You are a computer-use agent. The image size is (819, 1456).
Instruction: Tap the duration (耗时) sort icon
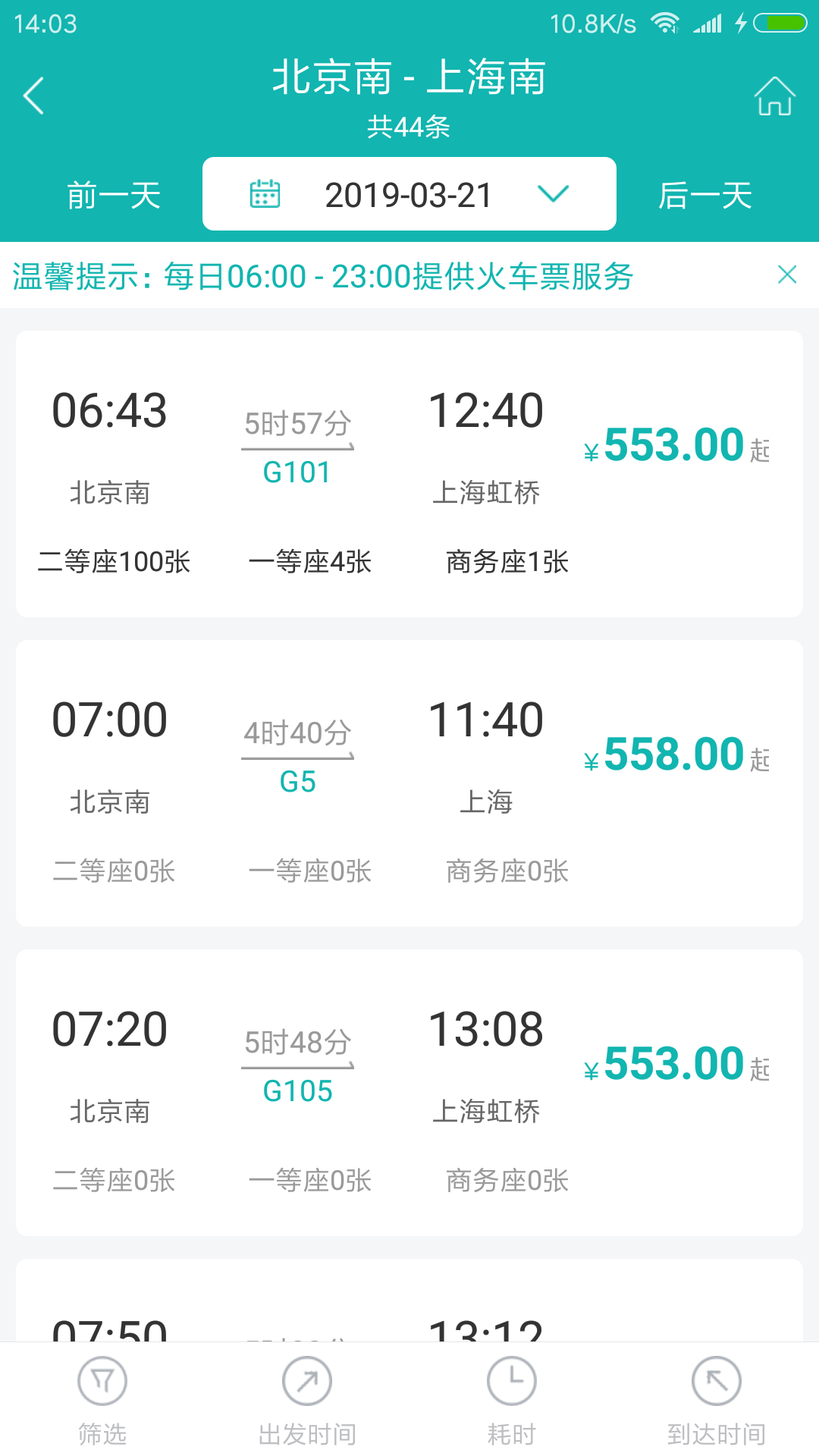click(x=512, y=1381)
